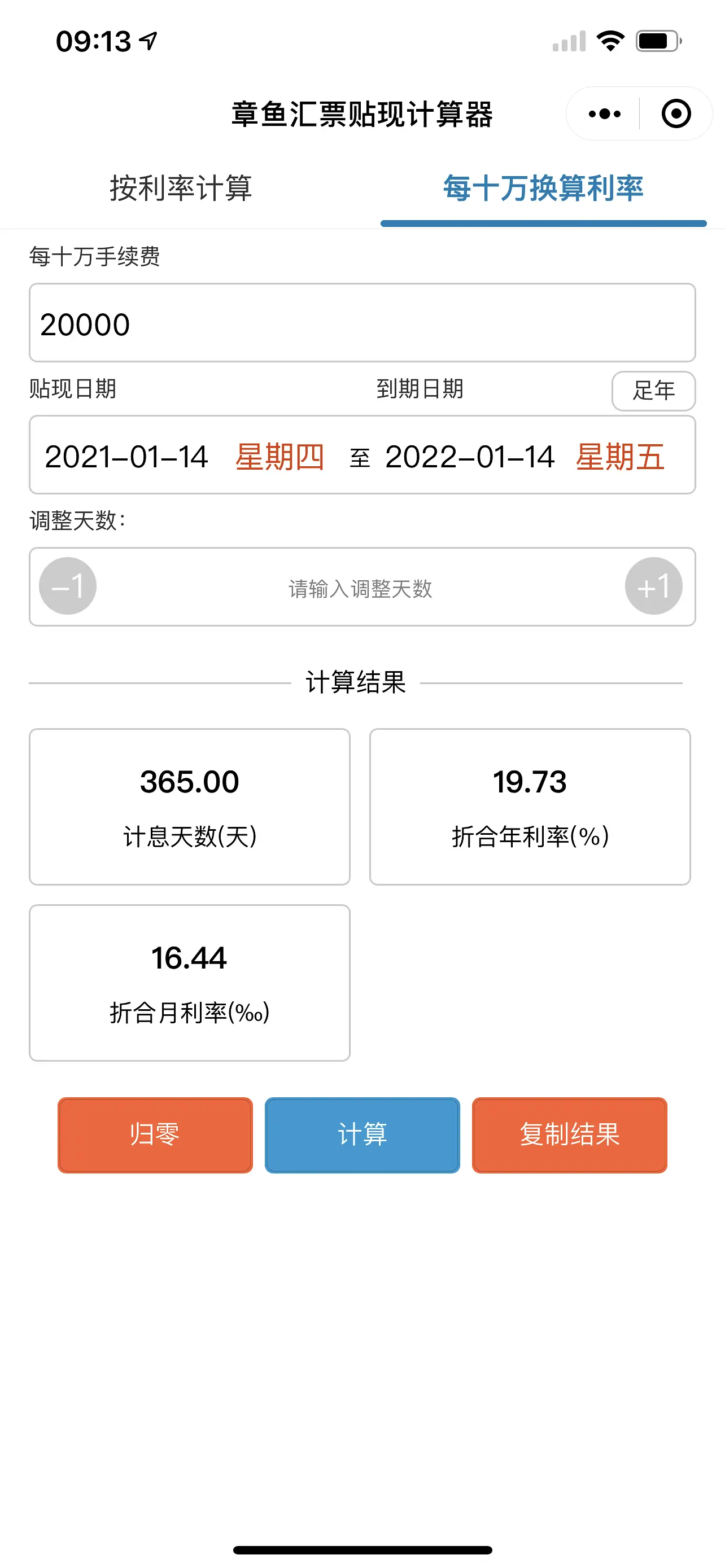
Task: Reset values with the 归零 button
Action: click(155, 1135)
